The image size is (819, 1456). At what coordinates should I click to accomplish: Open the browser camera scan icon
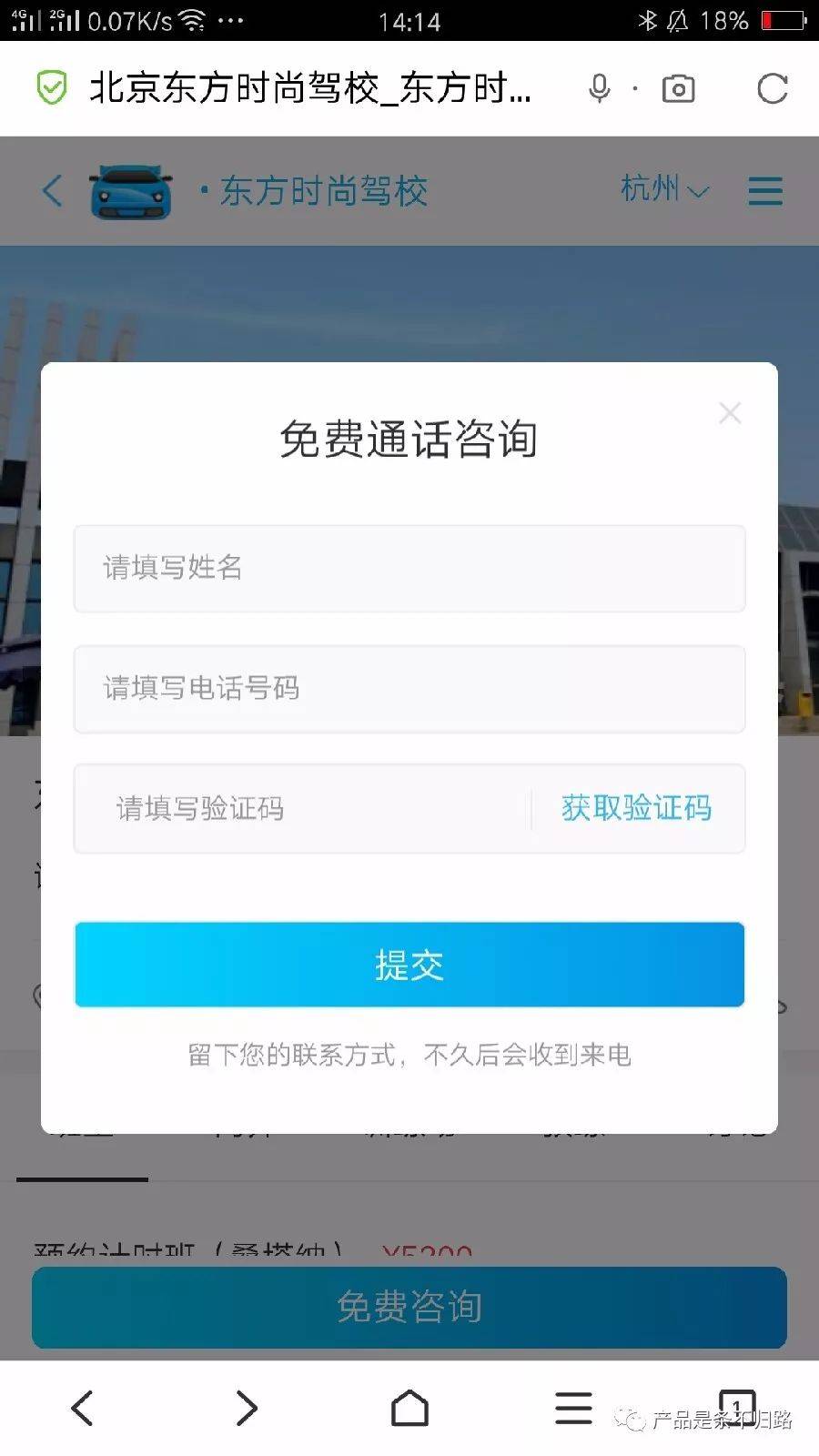pyautogui.click(x=678, y=88)
